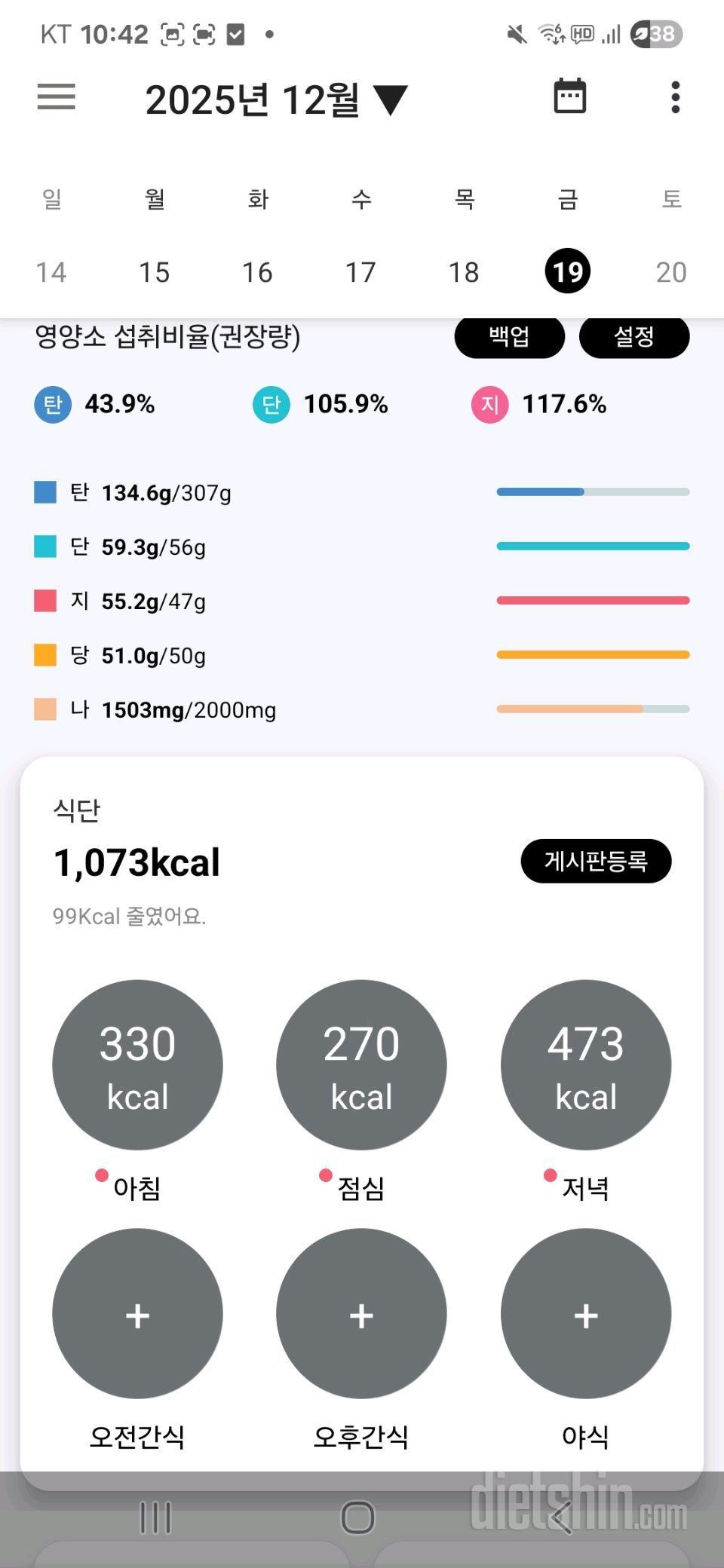Viewport: 724px width, 1568px height.
Task: Tap the 게시판등록 button
Action: point(596,861)
